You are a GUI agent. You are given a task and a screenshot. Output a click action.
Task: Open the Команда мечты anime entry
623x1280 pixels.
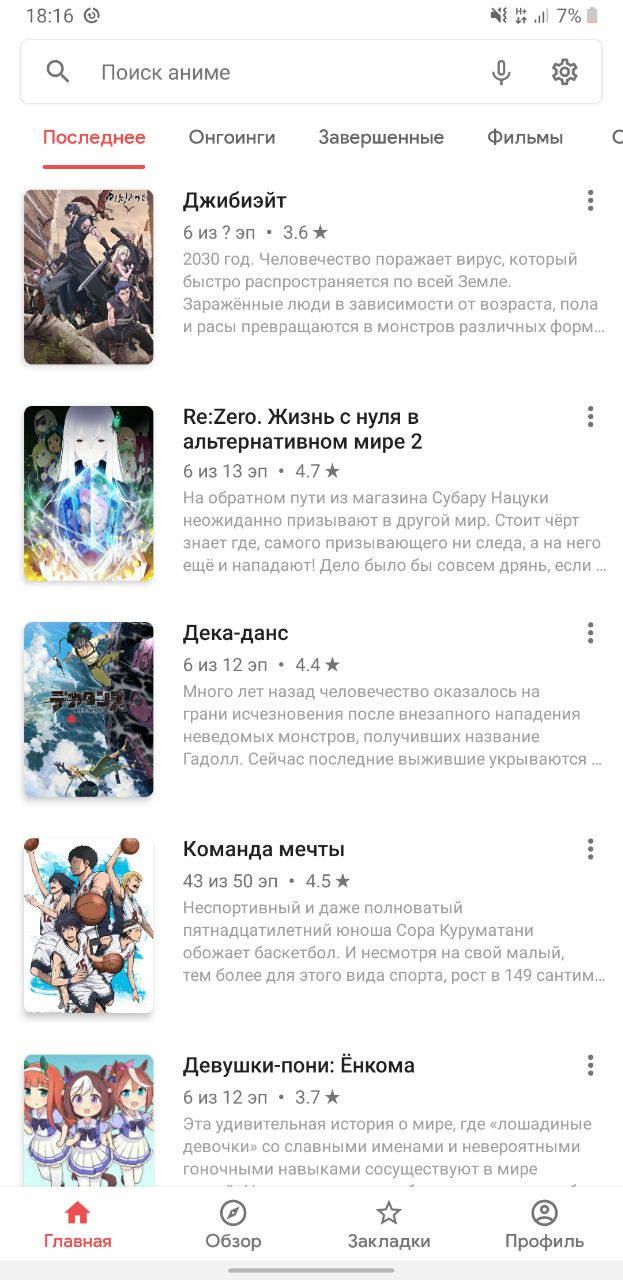[312, 925]
